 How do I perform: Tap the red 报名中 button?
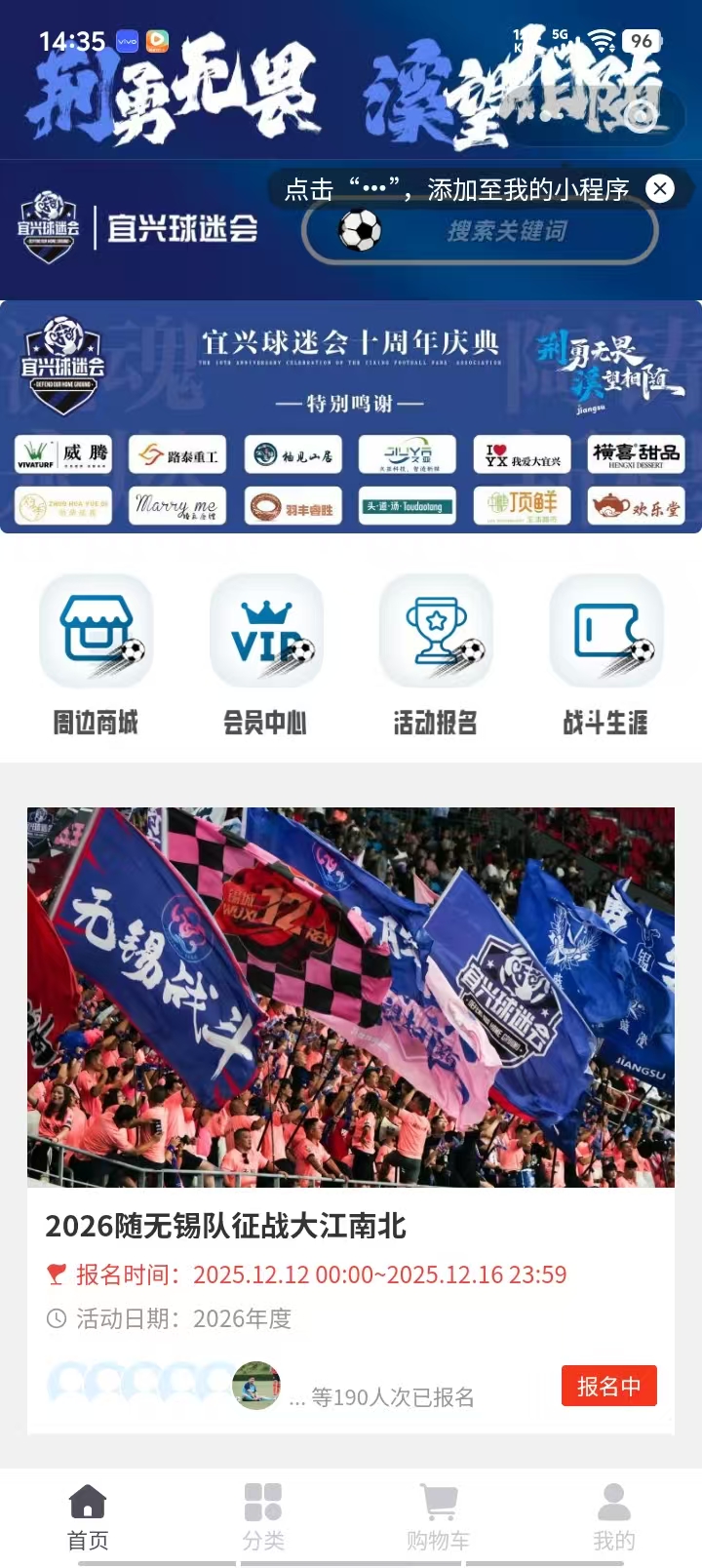(x=608, y=1386)
